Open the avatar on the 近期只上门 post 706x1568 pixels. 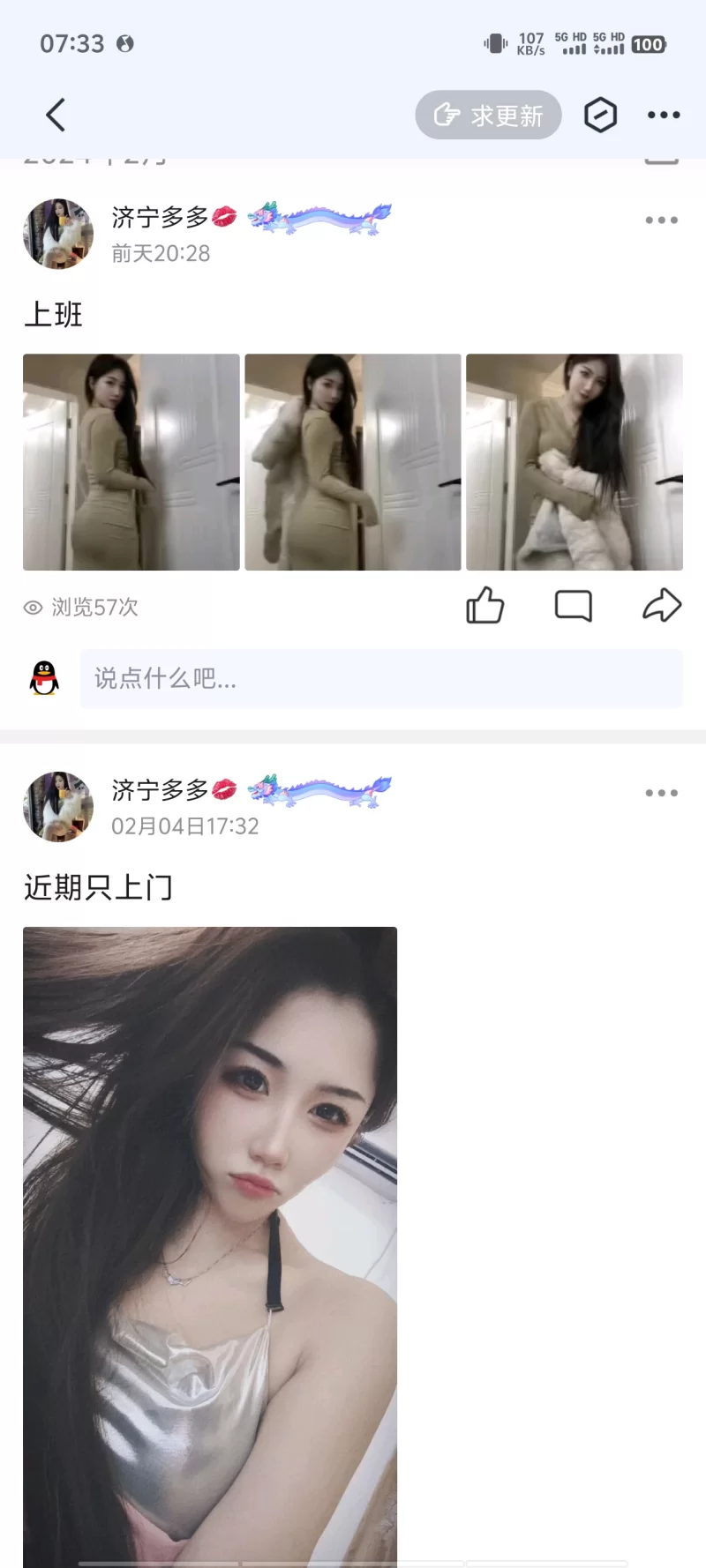[x=58, y=807]
